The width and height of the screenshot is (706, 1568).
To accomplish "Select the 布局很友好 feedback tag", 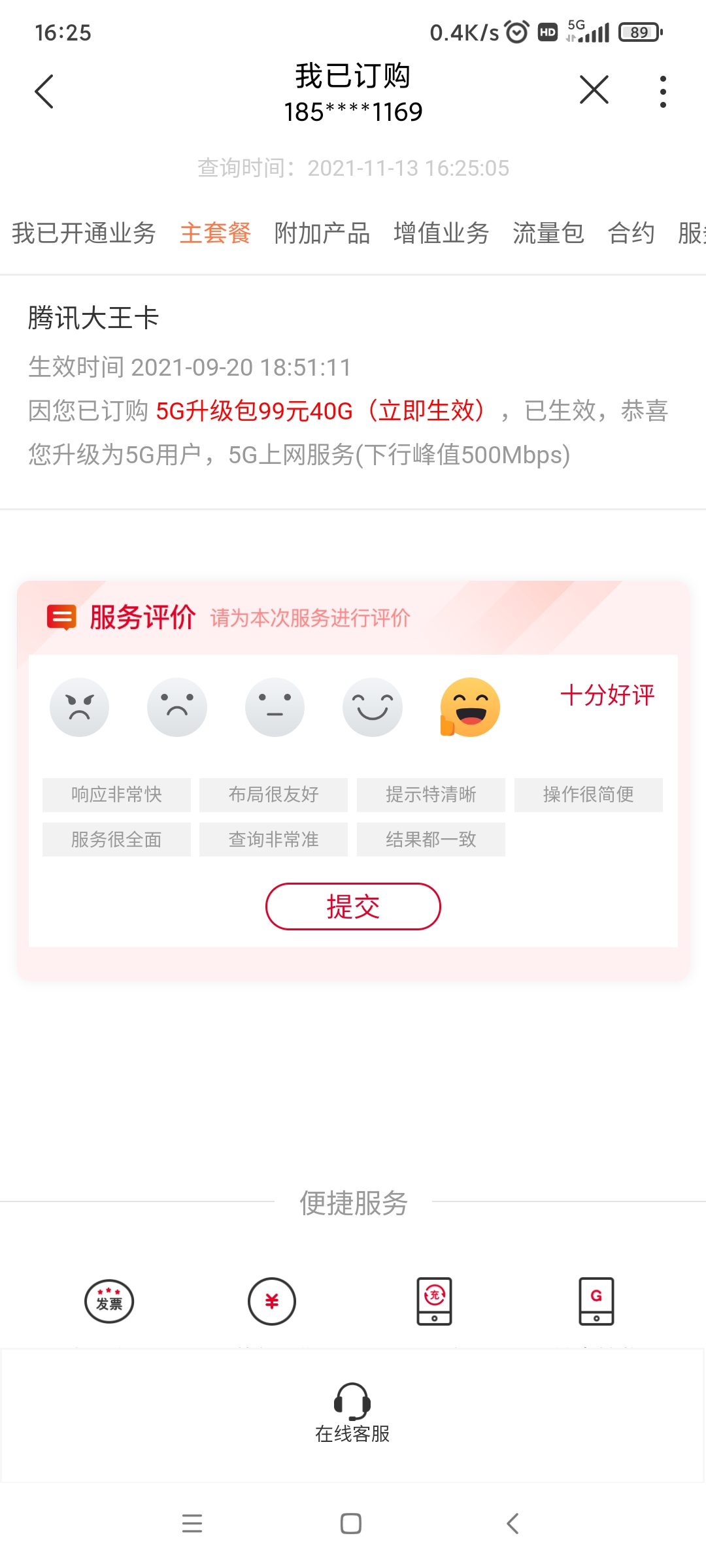I will click(x=273, y=794).
